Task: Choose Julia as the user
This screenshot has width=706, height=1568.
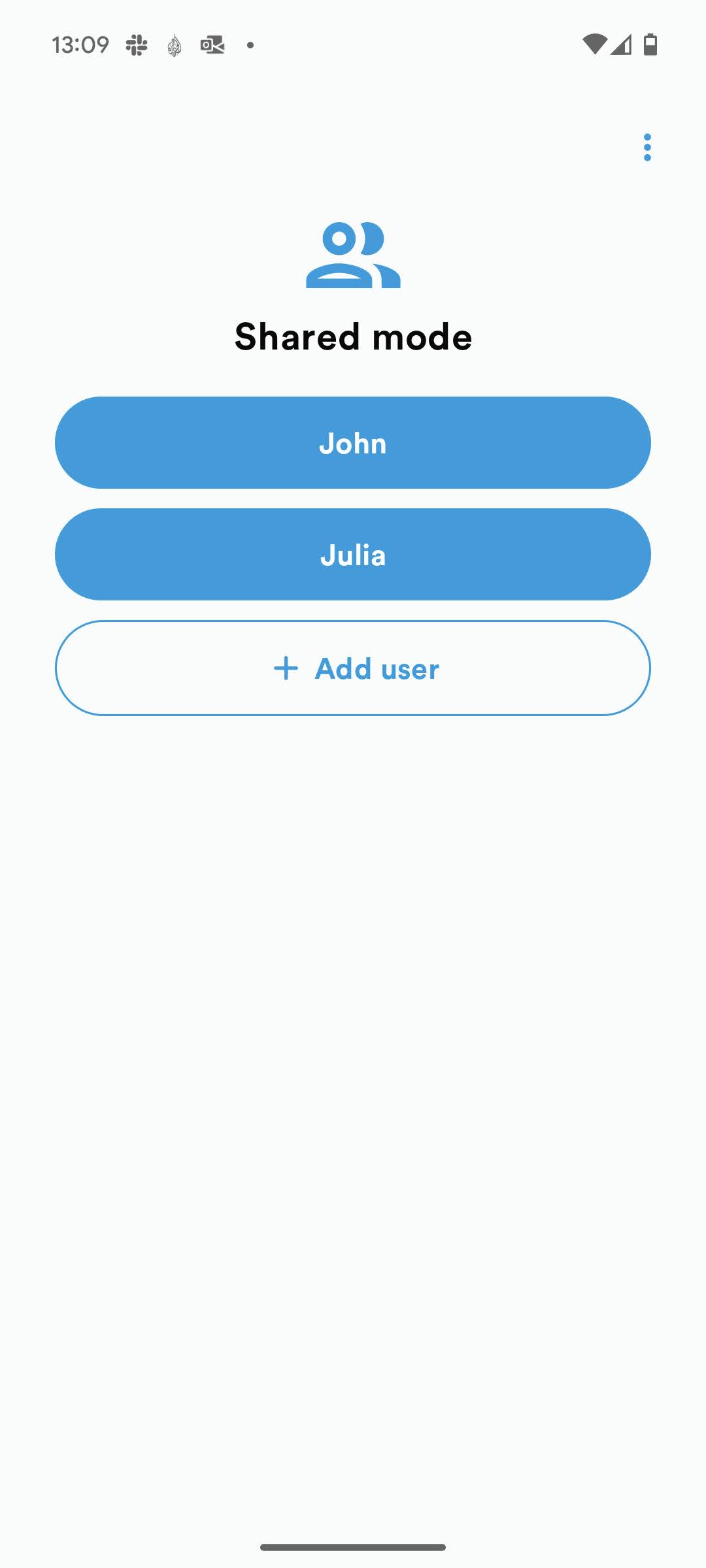Action: 353,555
